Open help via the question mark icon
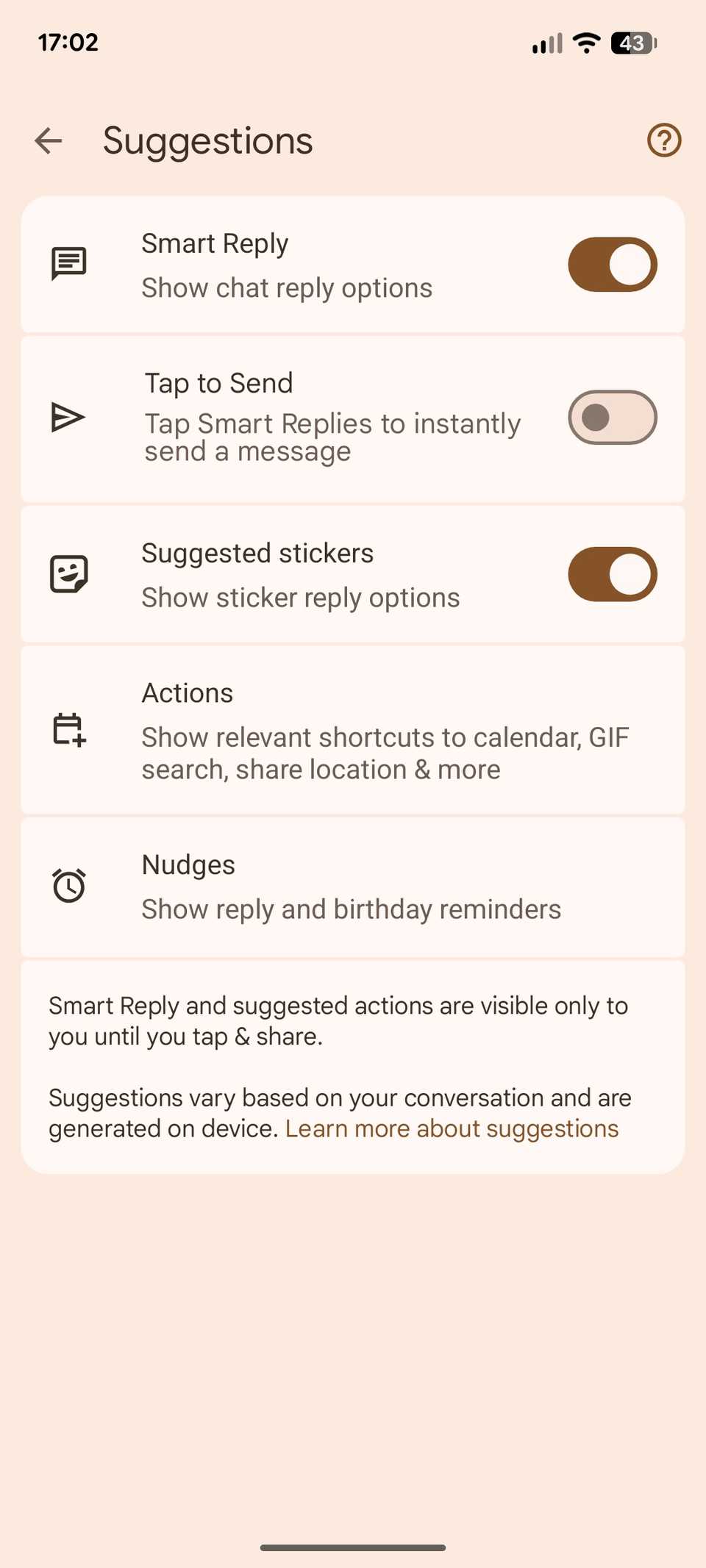The width and height of the screenshot is (706, 1568). (x=663, y=140)
